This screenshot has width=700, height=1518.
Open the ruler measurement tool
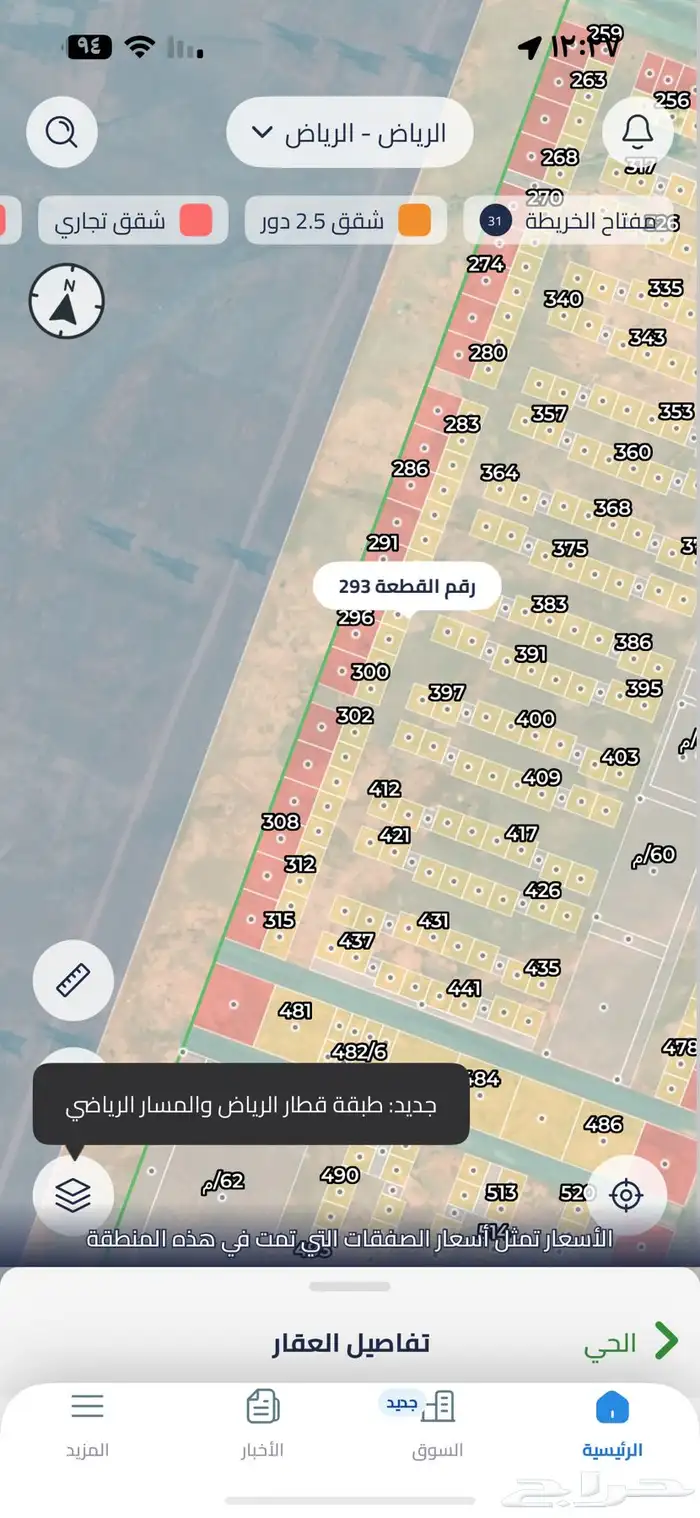point(73,980)
